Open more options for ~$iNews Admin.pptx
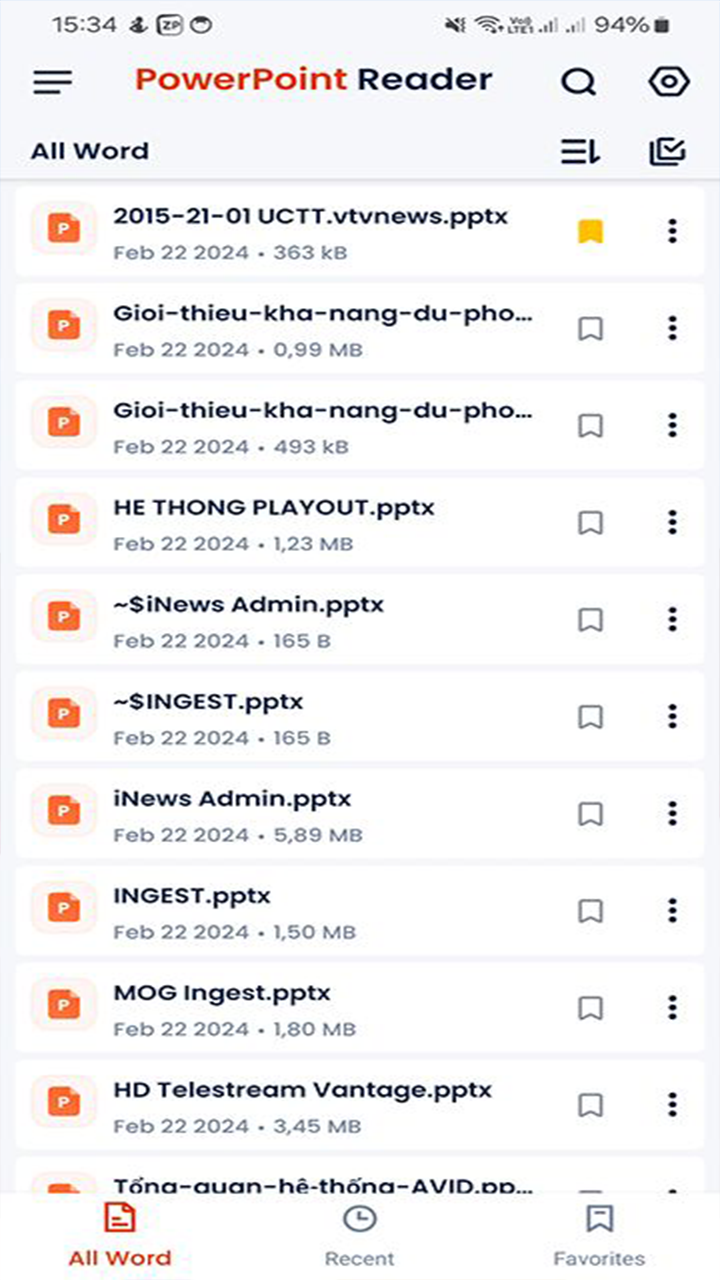 click(x=672, y=620)
